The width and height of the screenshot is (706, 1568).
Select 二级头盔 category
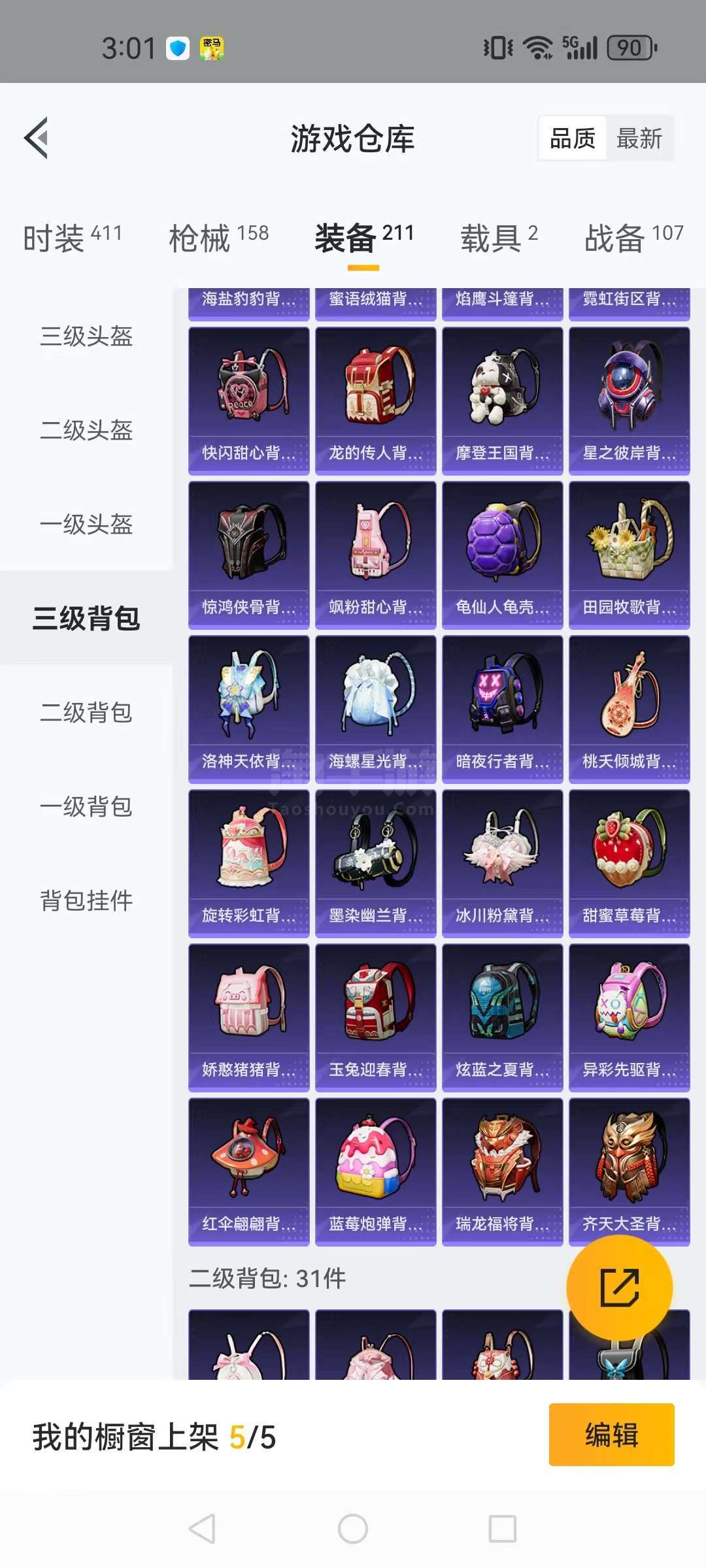(86, 431)
